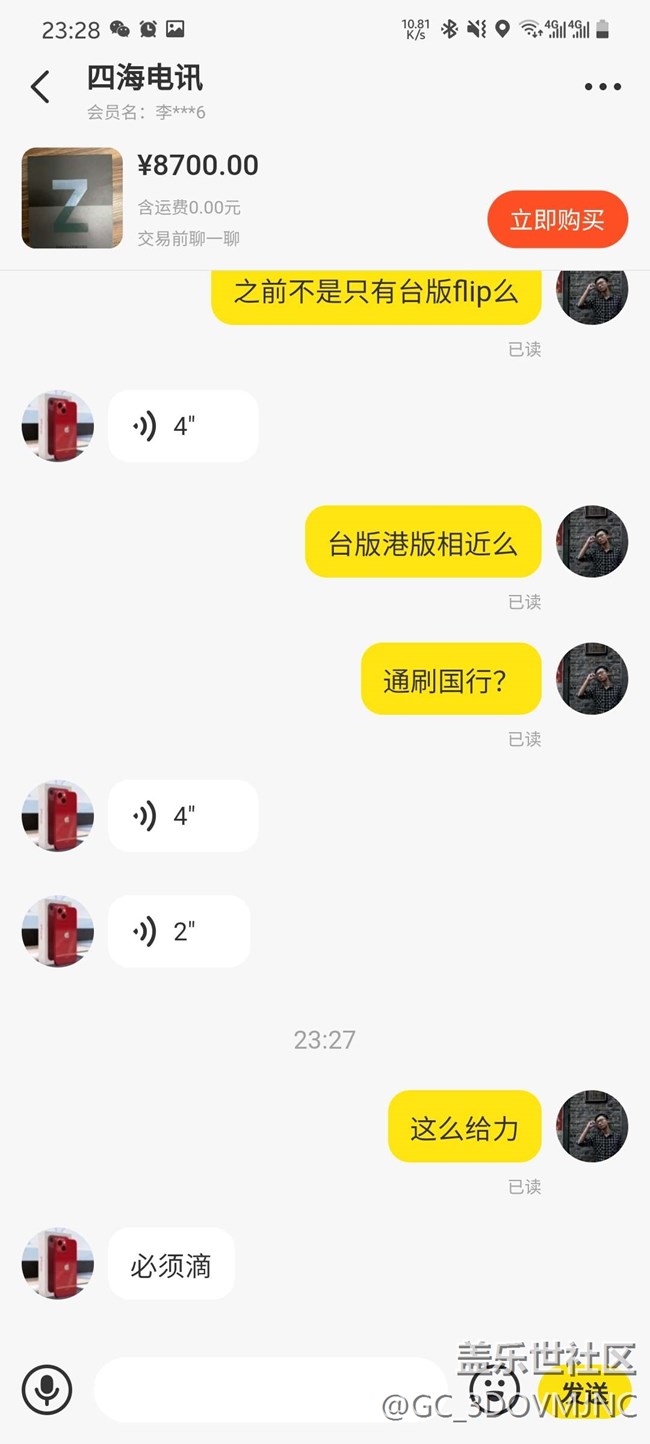Send the message with 发送
The width and height of the screenshot is (650, 1444).
click(584, 1390)
